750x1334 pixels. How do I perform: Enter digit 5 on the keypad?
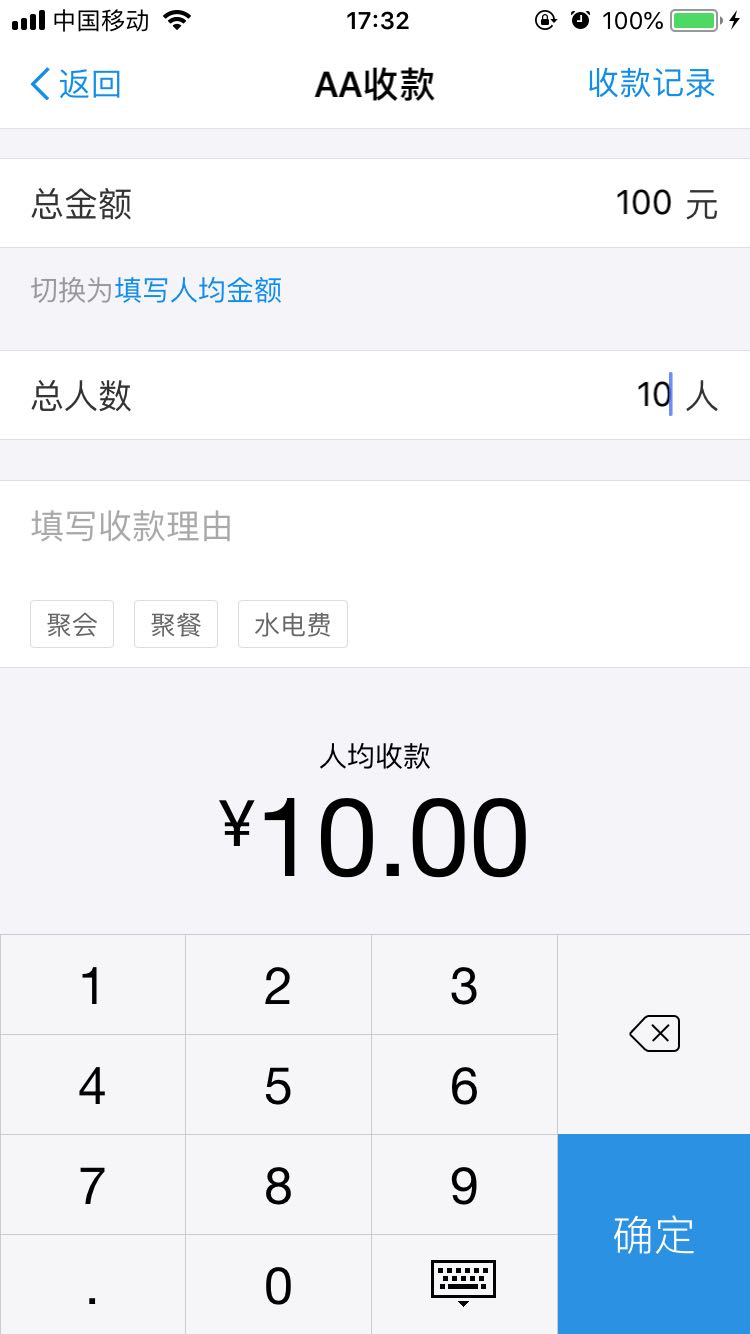click(278, 1086)
